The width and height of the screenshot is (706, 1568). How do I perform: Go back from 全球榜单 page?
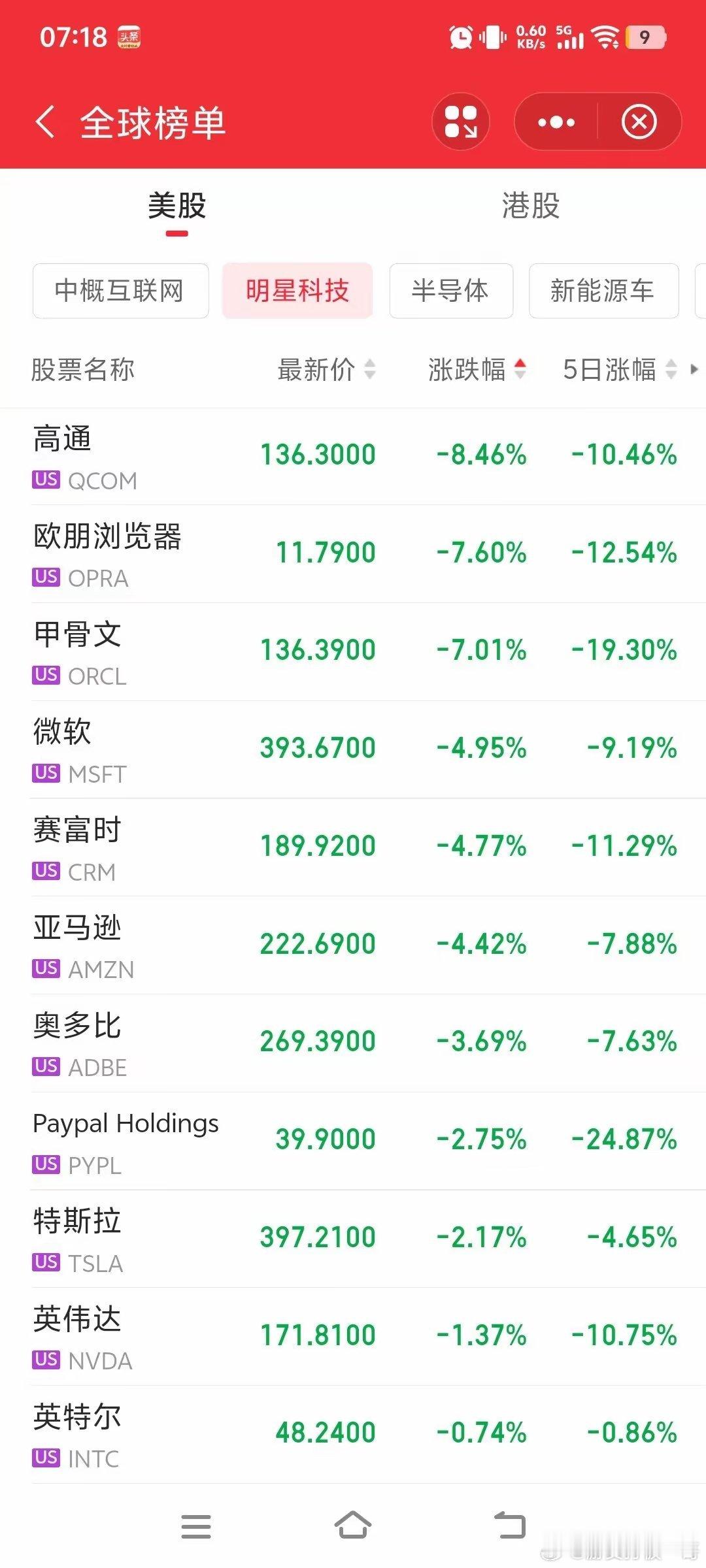[x=45, y=122]
